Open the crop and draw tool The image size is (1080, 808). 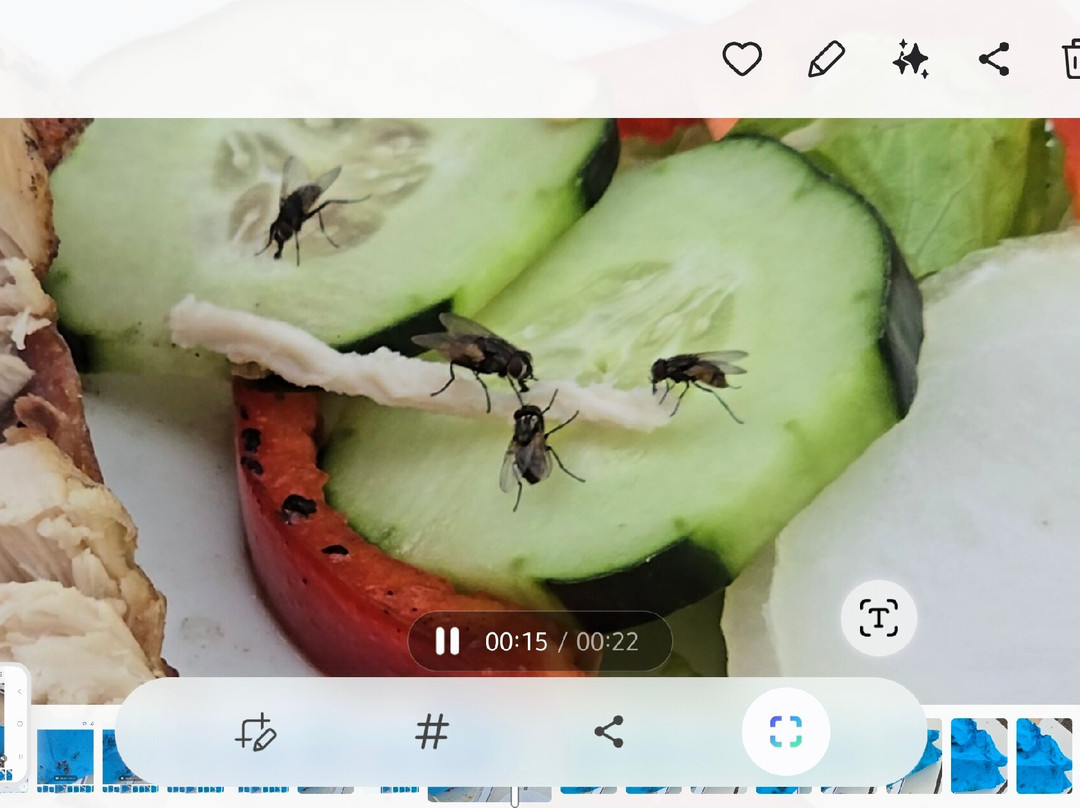click(x=256, y=732)
